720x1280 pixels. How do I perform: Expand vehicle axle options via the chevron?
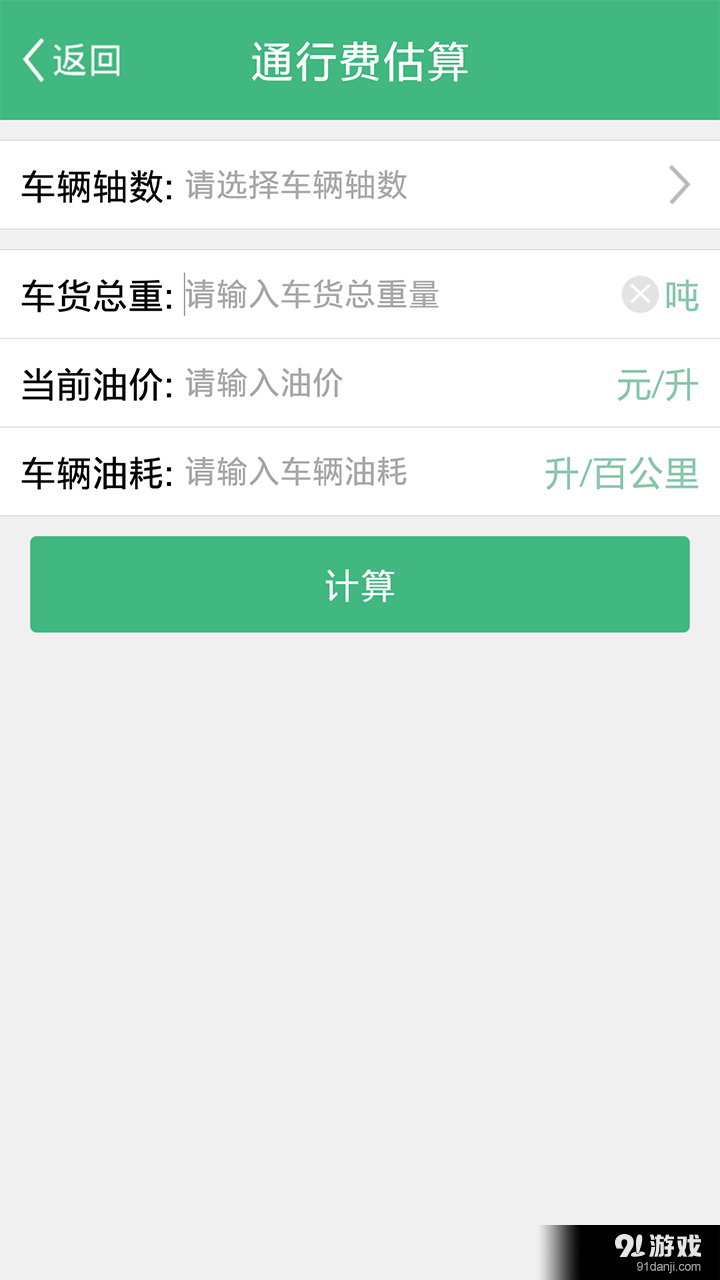point(679,186)
